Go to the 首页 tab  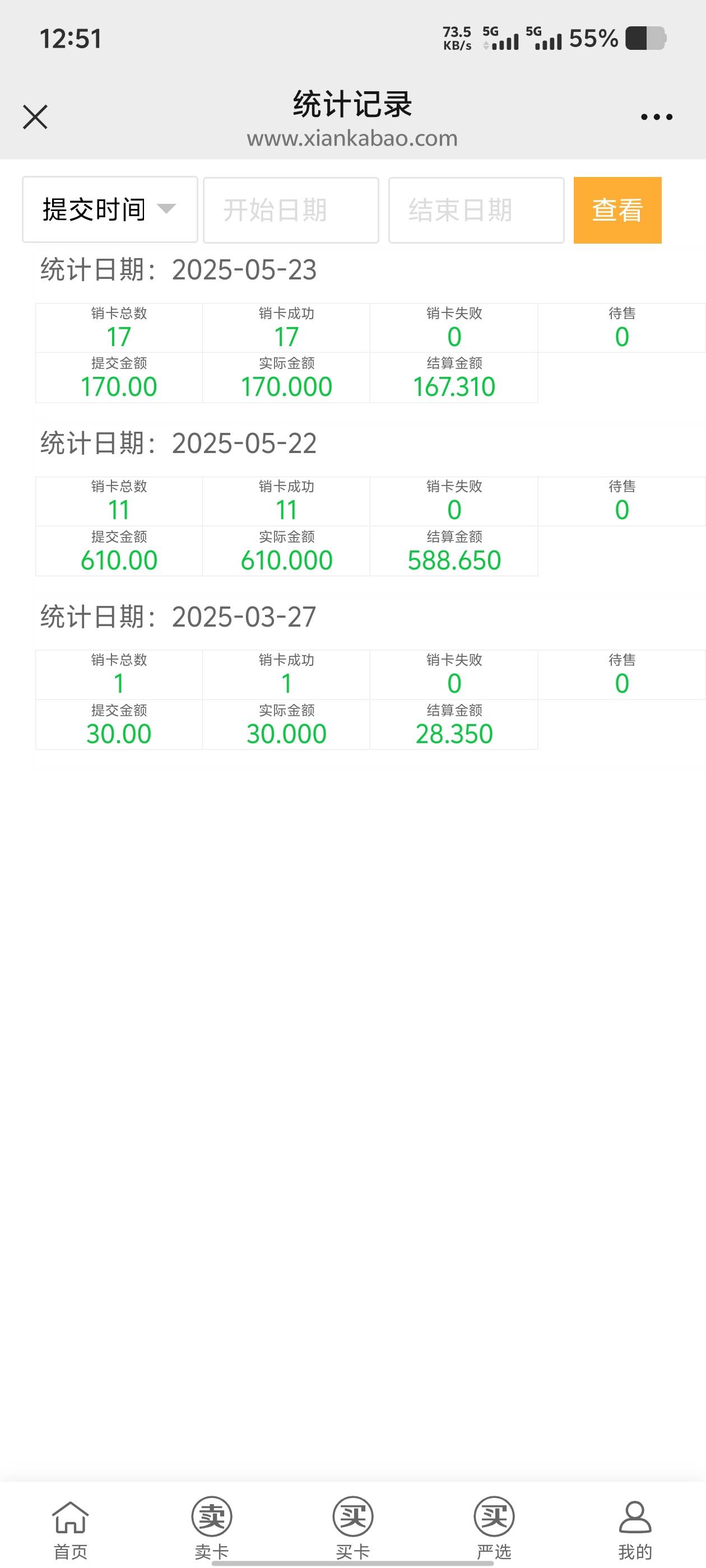(71, 1530)
